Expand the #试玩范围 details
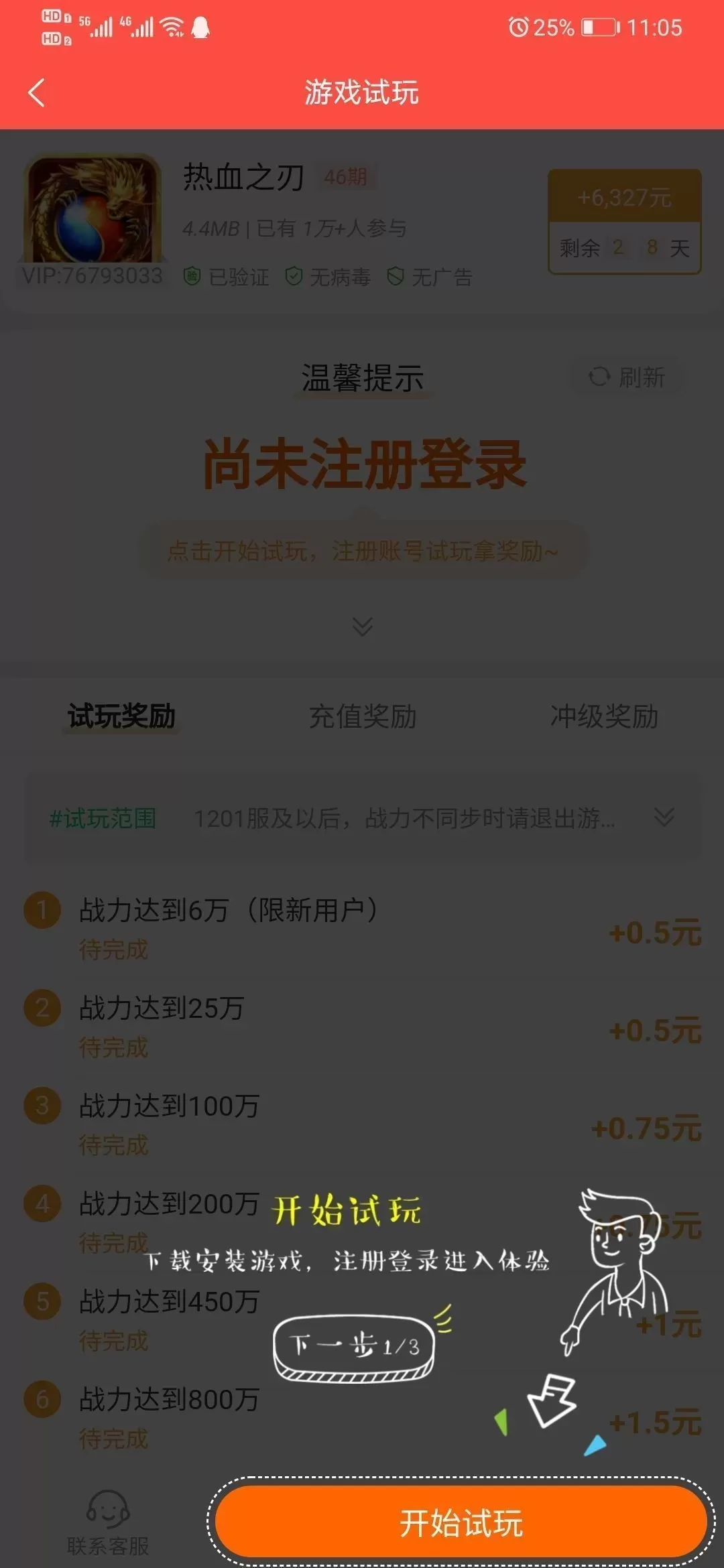 click(664, 817)
